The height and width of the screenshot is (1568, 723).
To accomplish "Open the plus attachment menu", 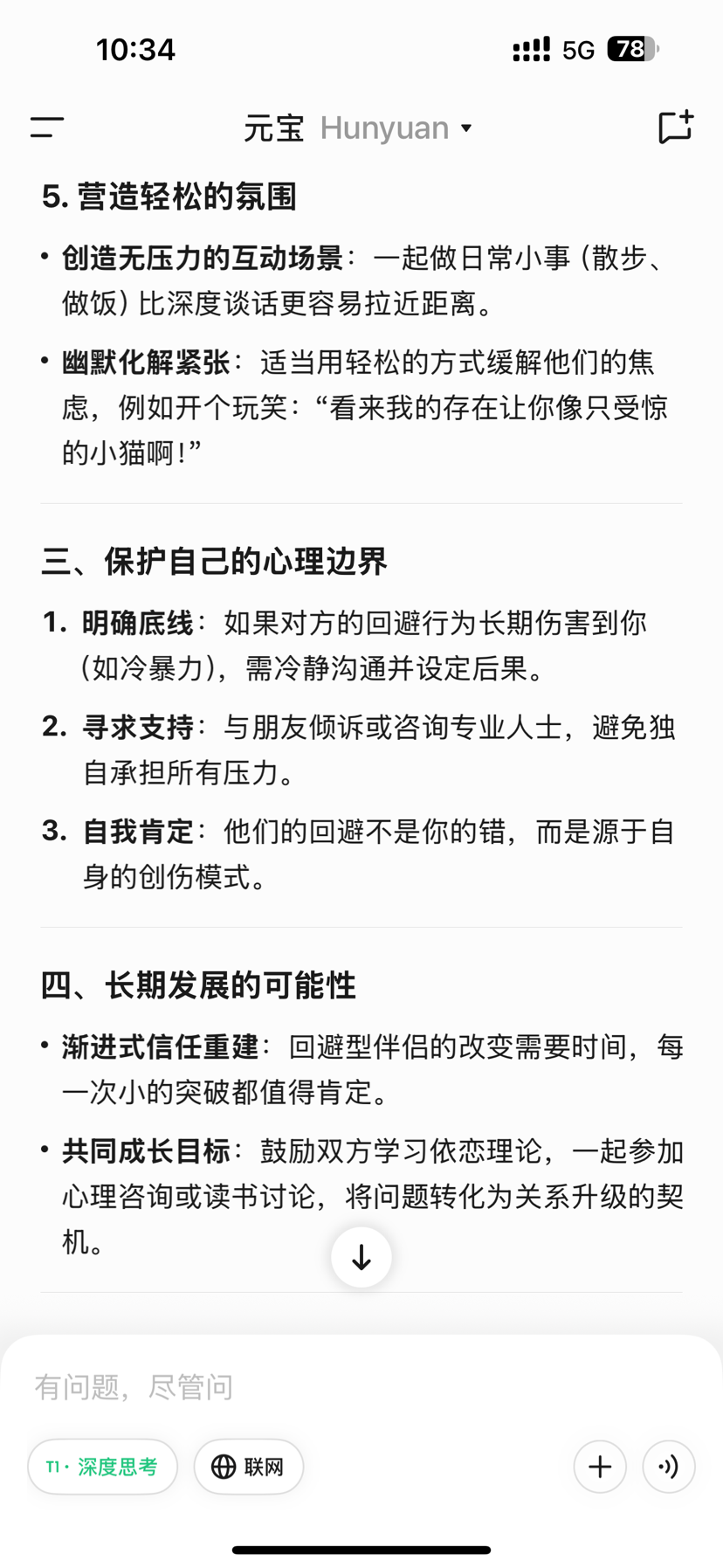I will coord(600,1467).
